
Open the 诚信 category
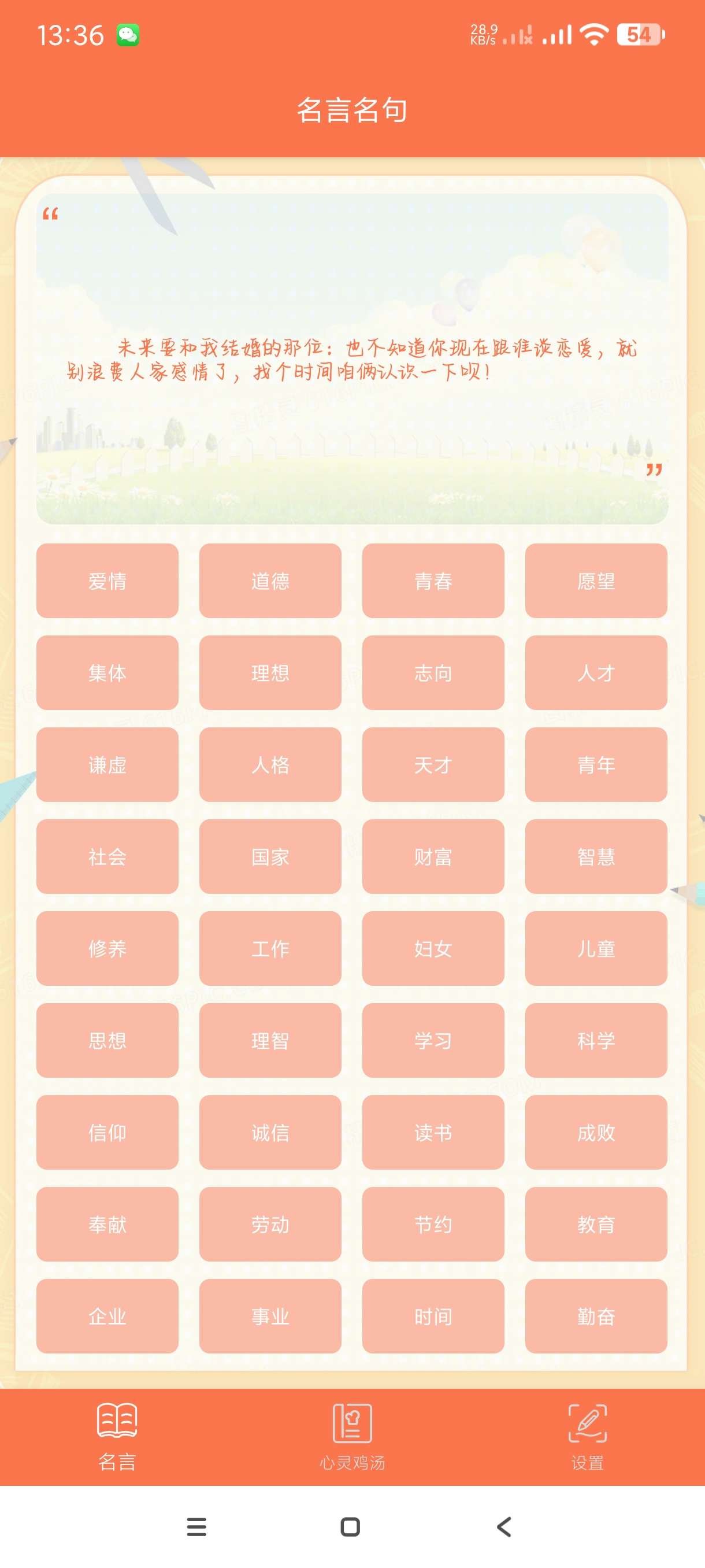click(270, 1132)
